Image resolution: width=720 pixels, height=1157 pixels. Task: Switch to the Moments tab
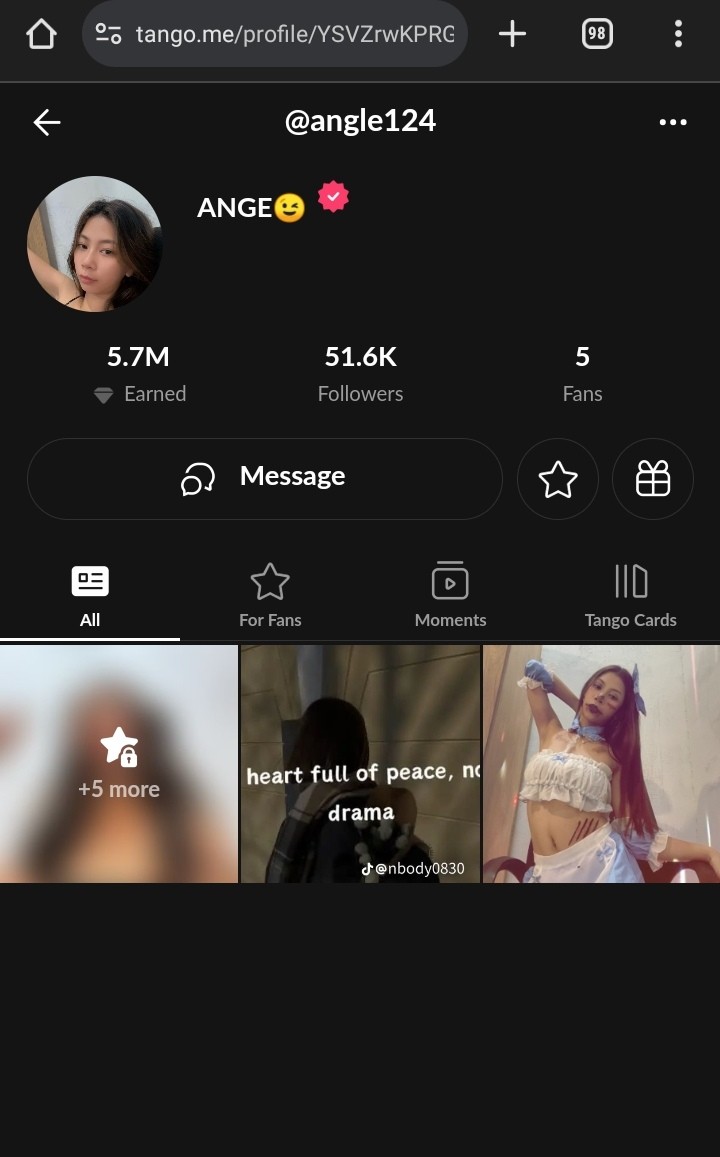(450, 596)
